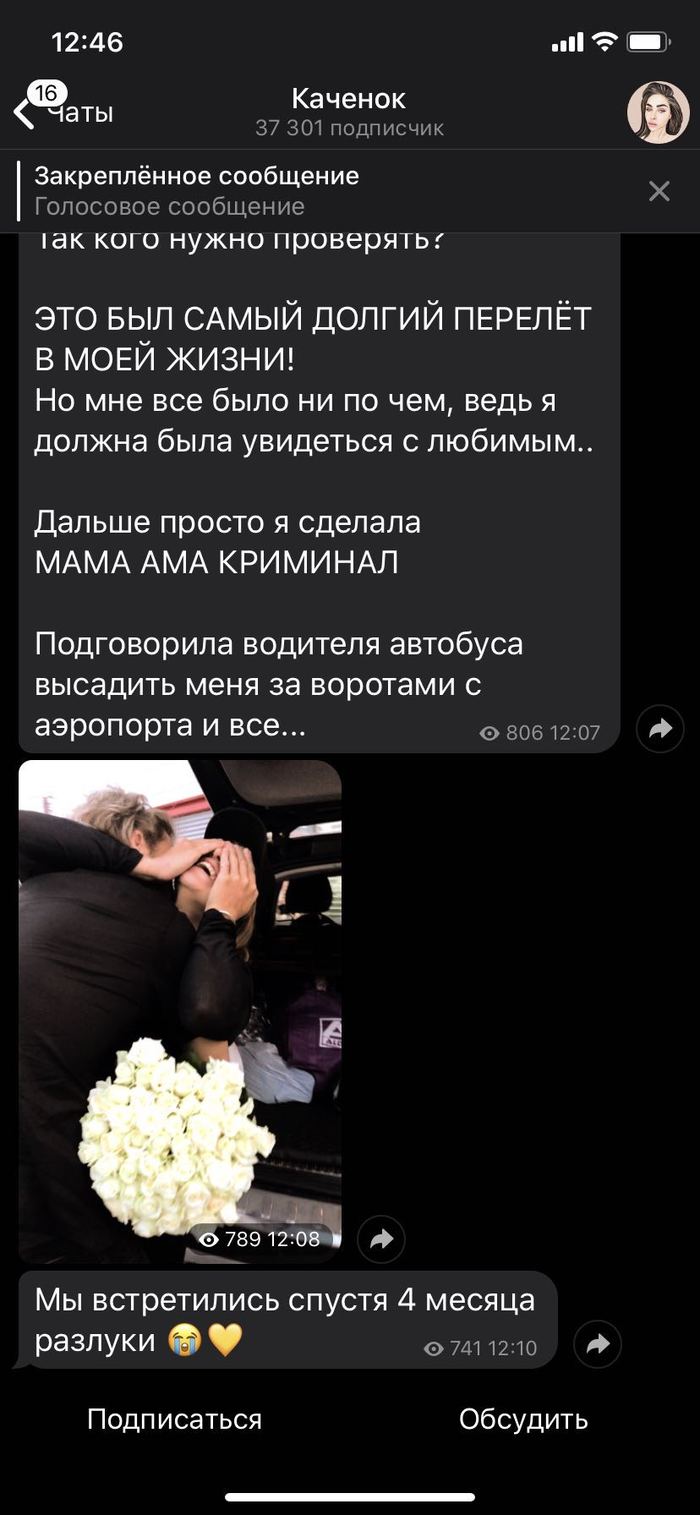Open the Каченок channel profile avatar
The width and height of the screenshot is (700, 1515).
coord(657,112)
